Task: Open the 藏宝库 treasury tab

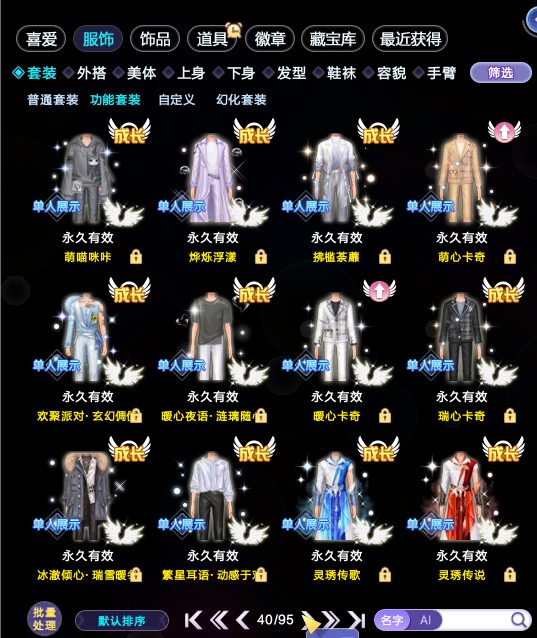Action: coord(333,39)
